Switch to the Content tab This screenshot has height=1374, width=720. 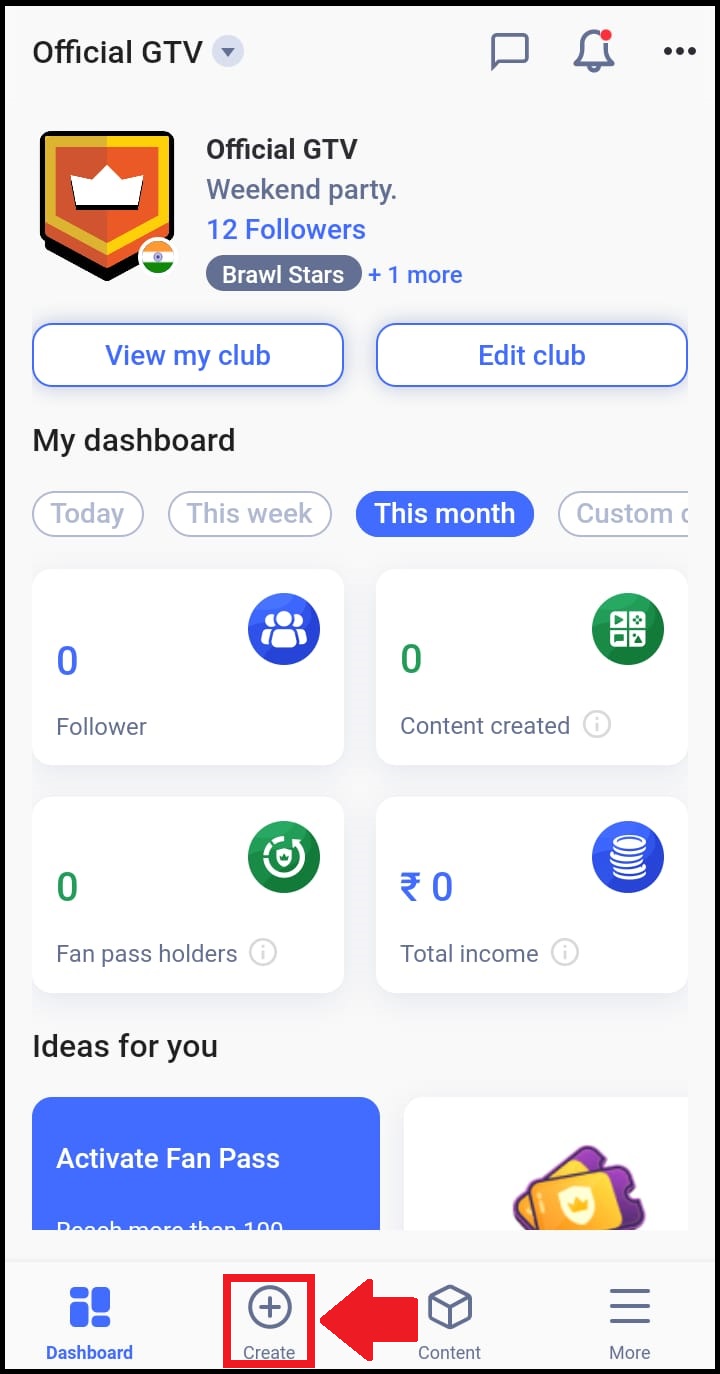(x=449, y=1322)
